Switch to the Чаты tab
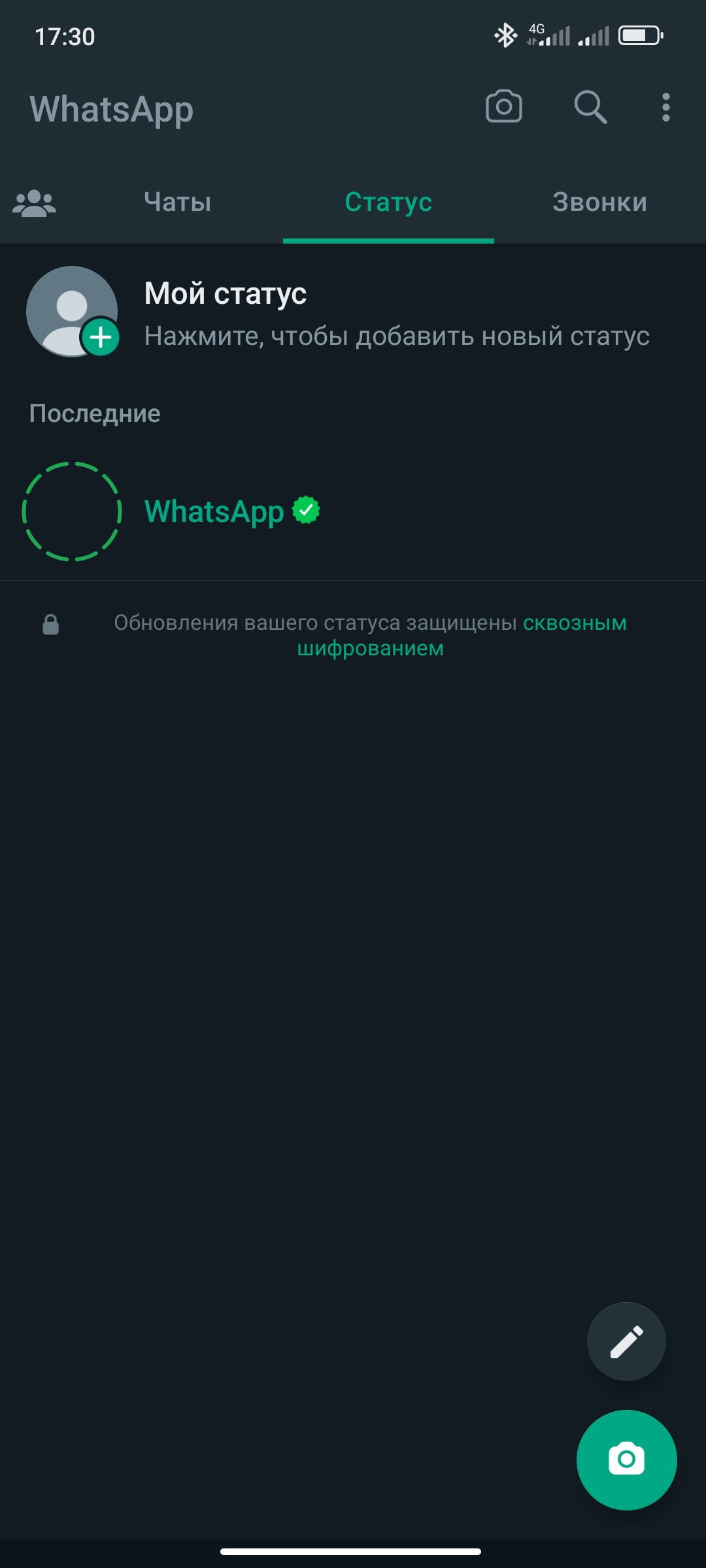Viewport: 706px width, 1568px height. coord(178,202)
